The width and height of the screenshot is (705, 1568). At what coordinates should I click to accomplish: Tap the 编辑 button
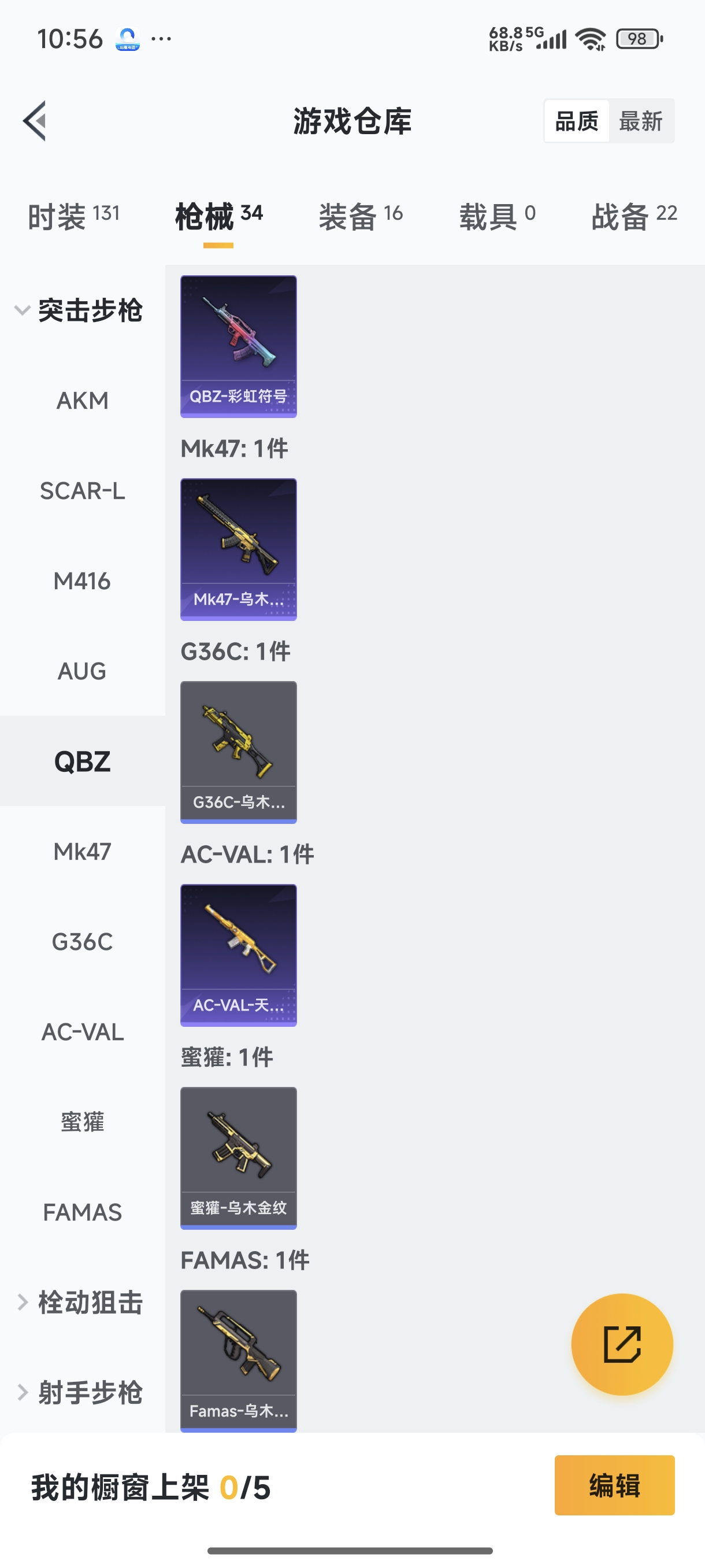pyautogui.click(x=614, y=1485)
